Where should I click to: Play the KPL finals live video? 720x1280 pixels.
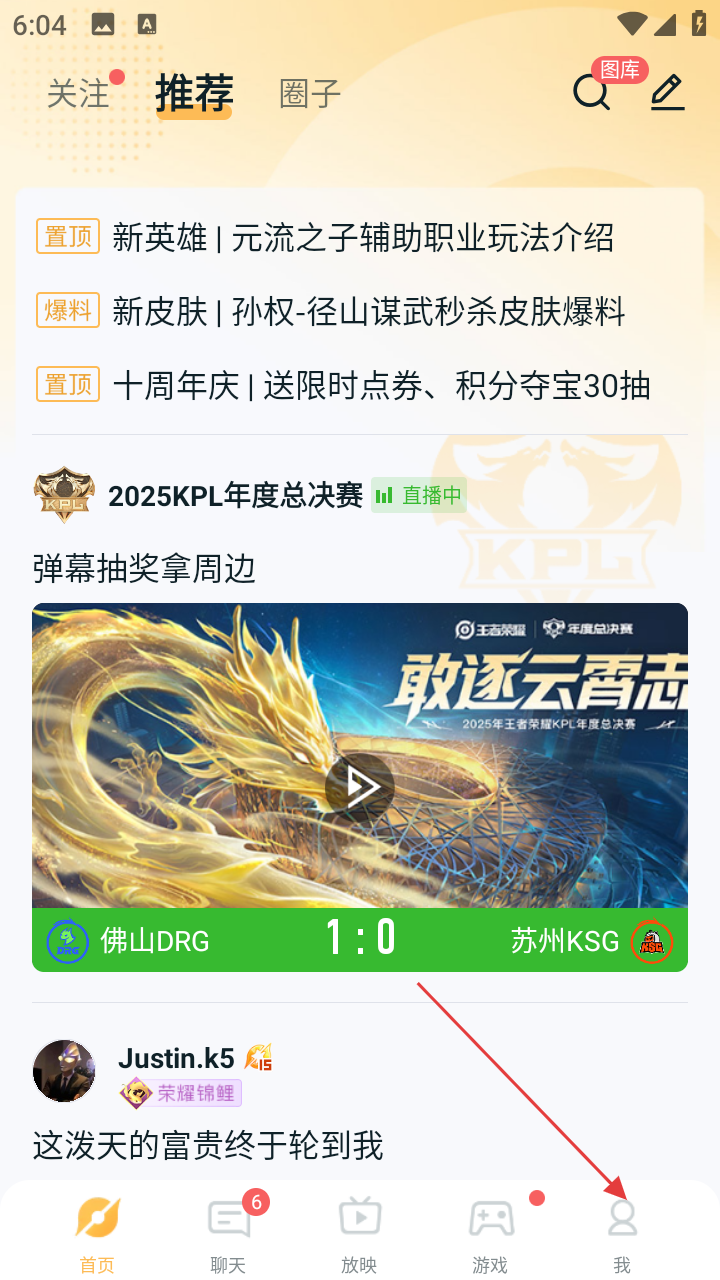[x=359, y=787]
